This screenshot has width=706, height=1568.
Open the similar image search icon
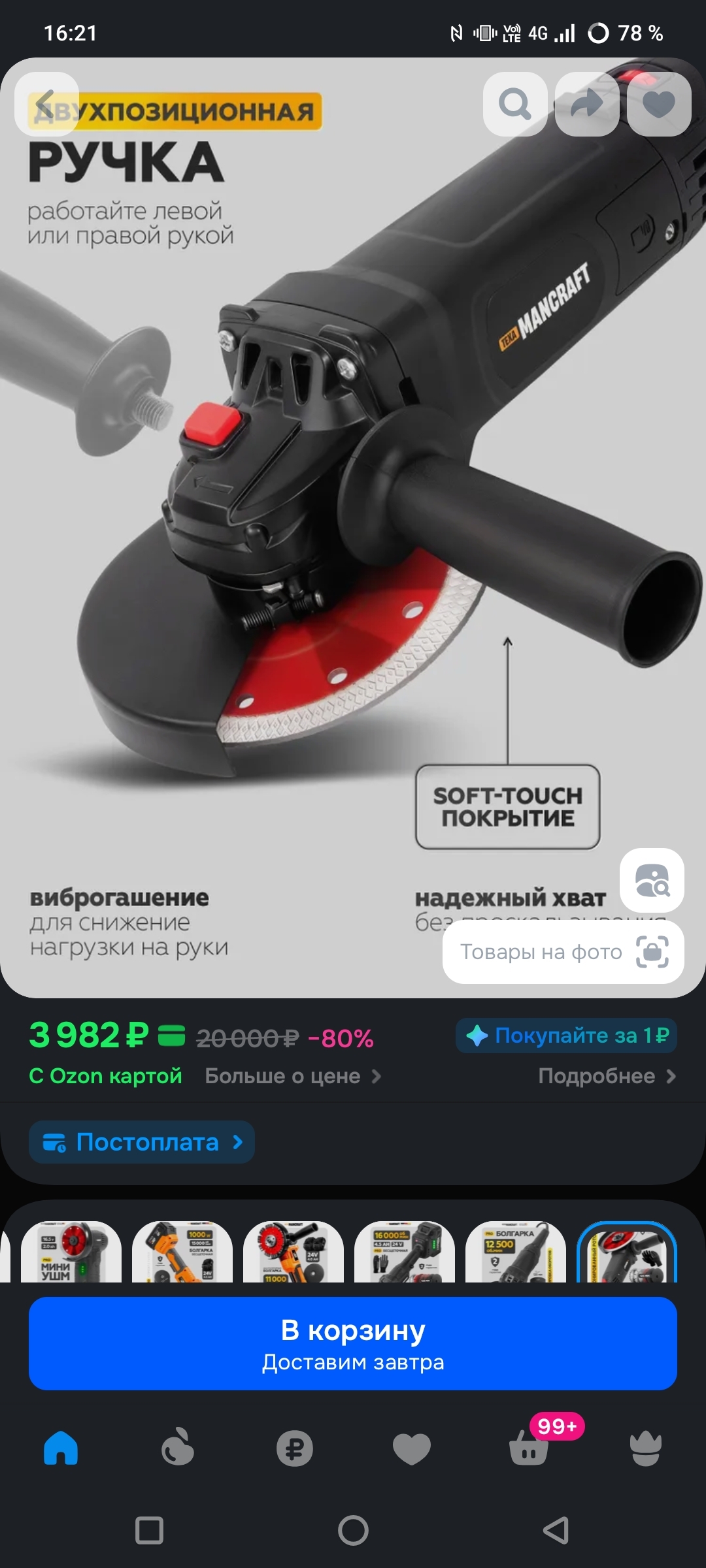tap(652, 880)
